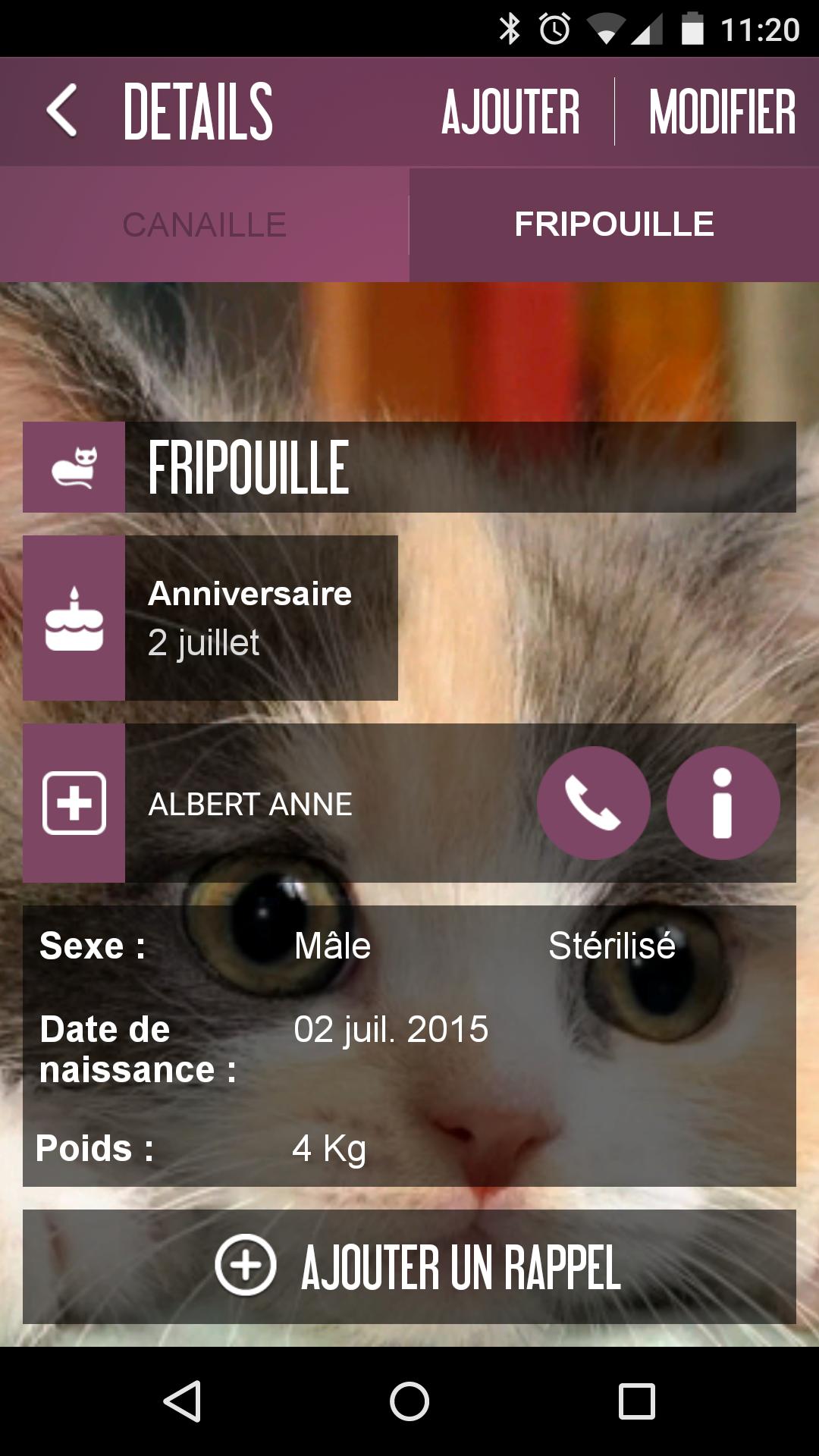Open the Android home screen
The width and height of the screenshot is (819, 1456).
(x=409, y=1401)
